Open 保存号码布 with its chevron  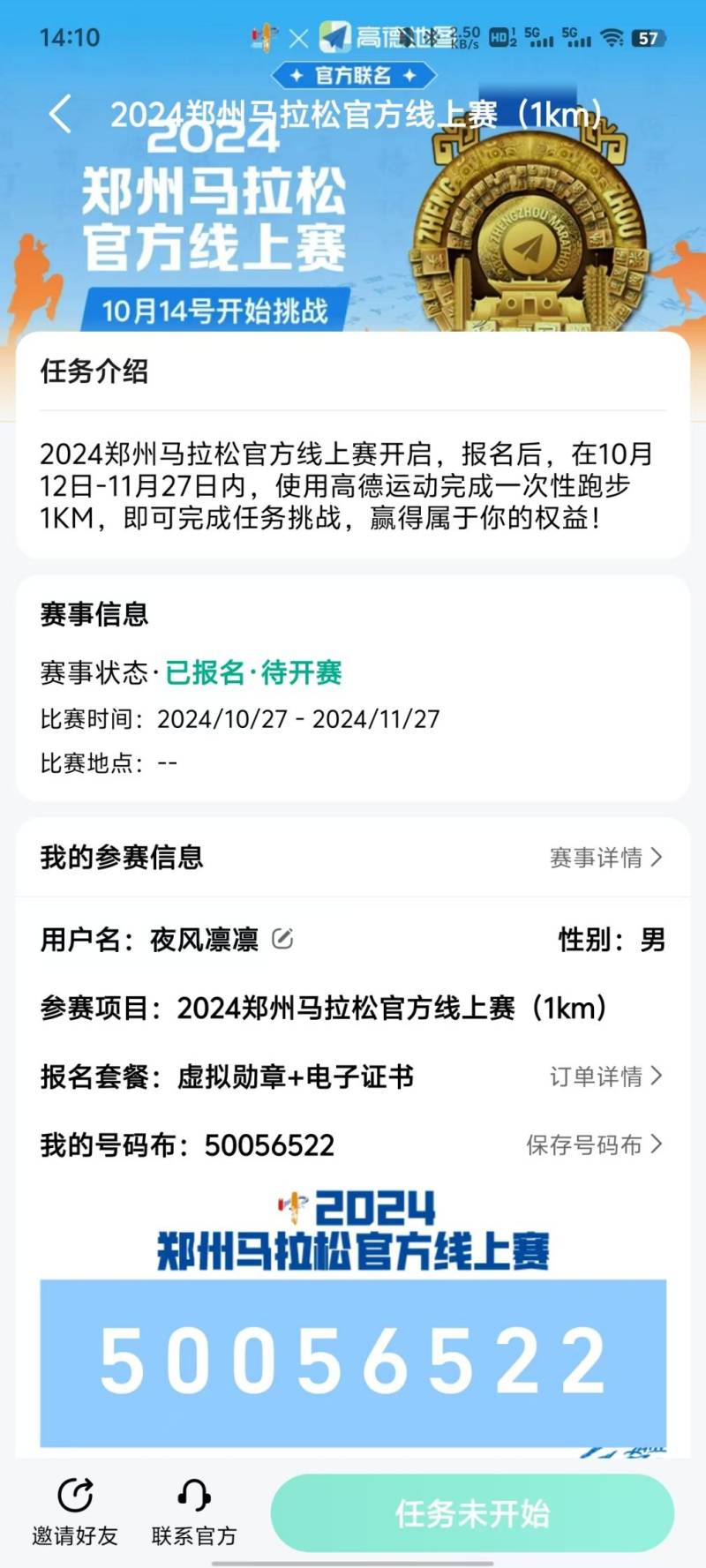pyautogui.click(x=657, y=1144)
